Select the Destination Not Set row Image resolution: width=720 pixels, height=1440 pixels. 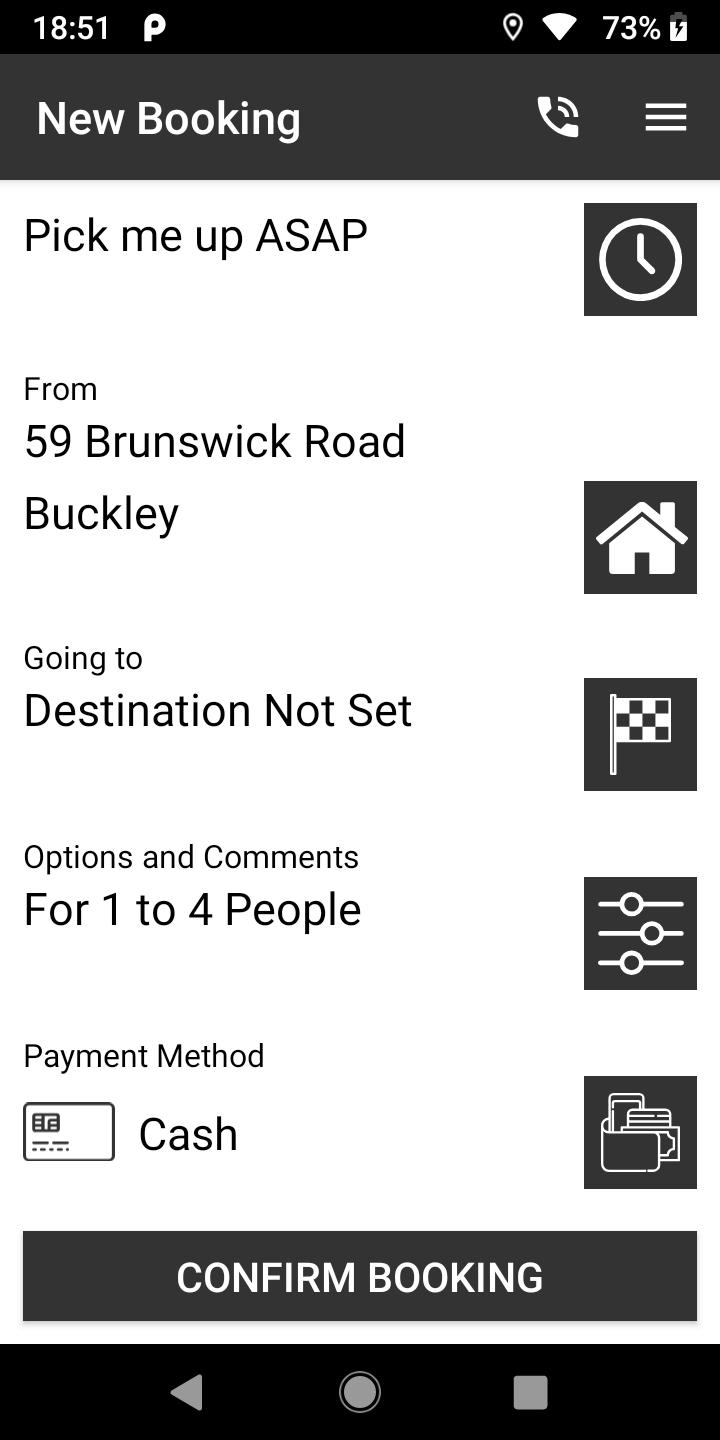[x=218, y=711]
